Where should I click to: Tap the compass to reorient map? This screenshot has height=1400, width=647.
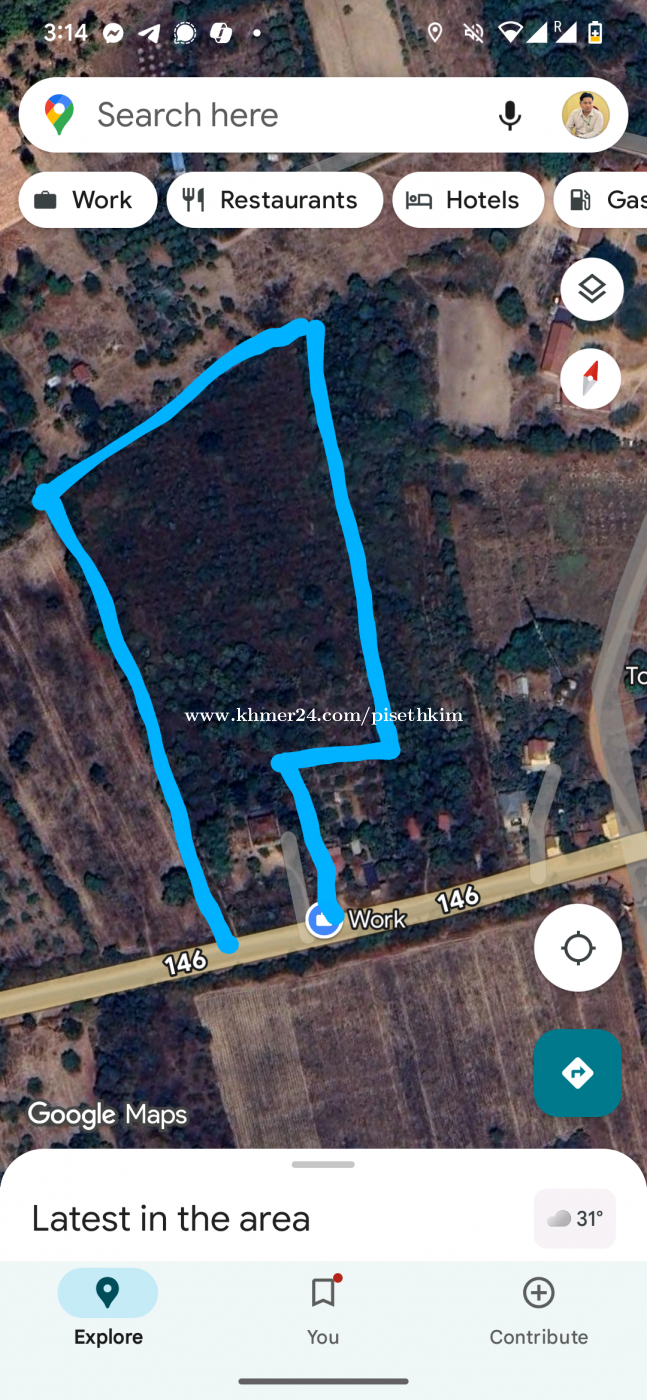click(x=590, y=379)
